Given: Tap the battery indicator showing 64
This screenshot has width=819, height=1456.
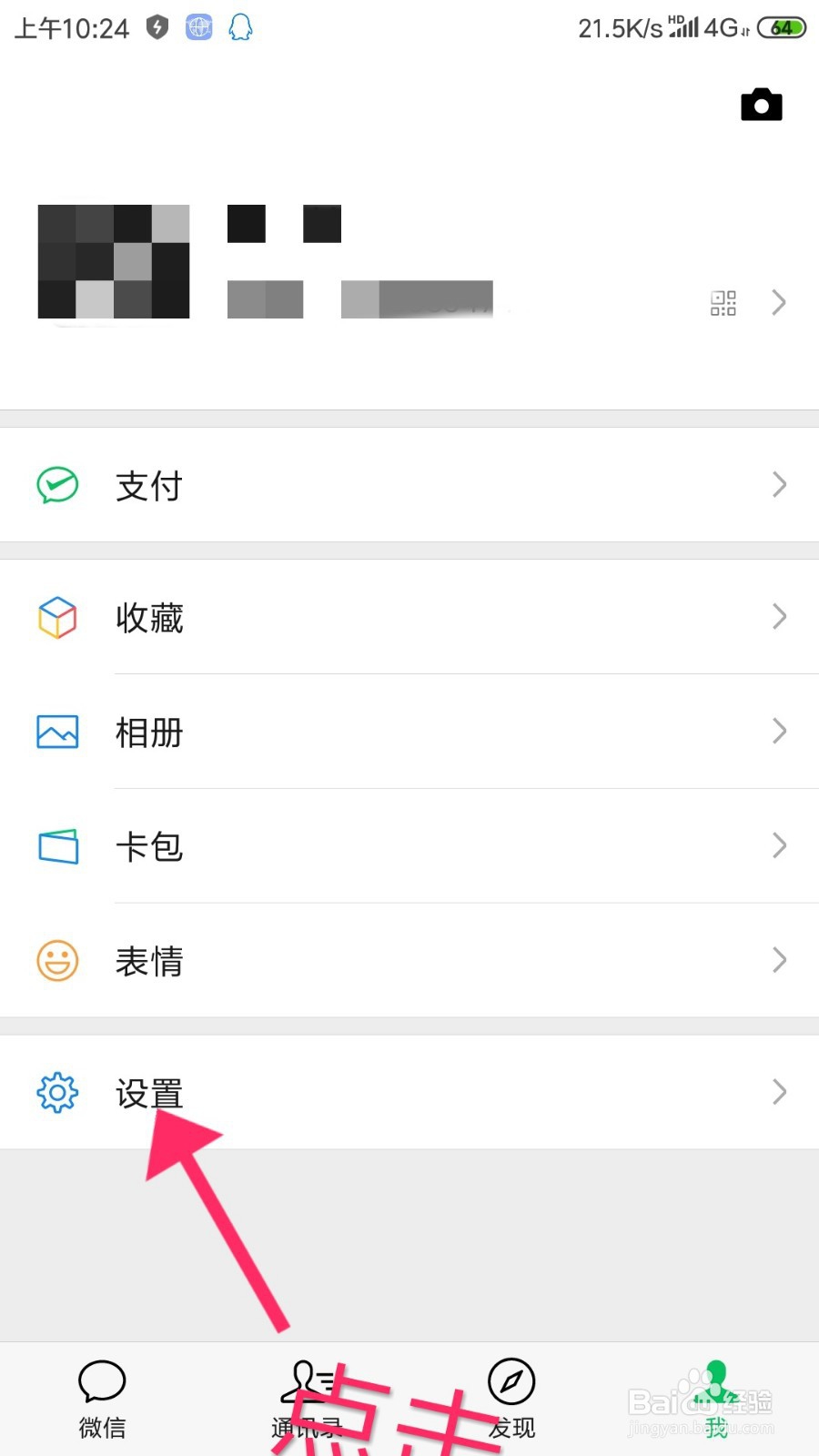Looking at the screenshot, I should coord(781,27).
